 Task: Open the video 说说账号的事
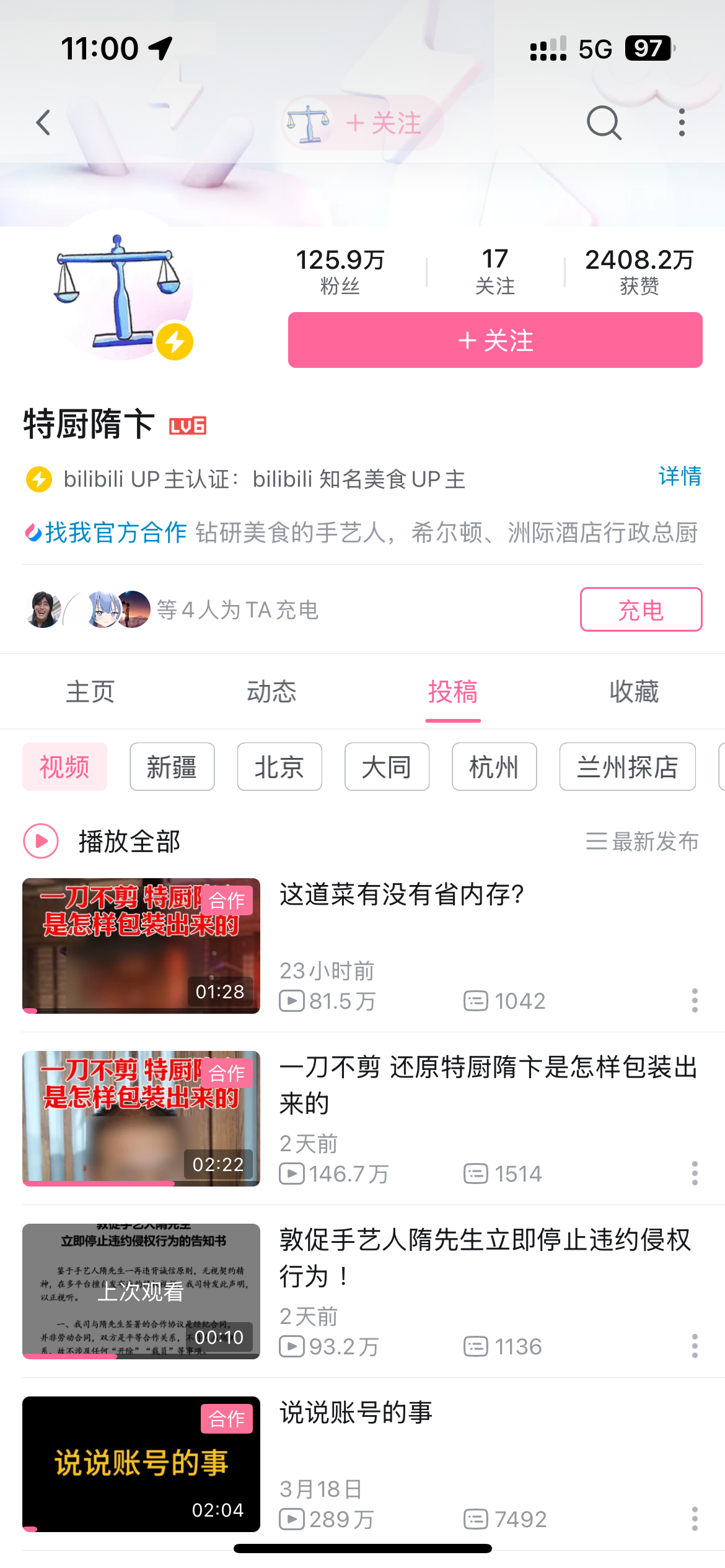pos(356,1413)
